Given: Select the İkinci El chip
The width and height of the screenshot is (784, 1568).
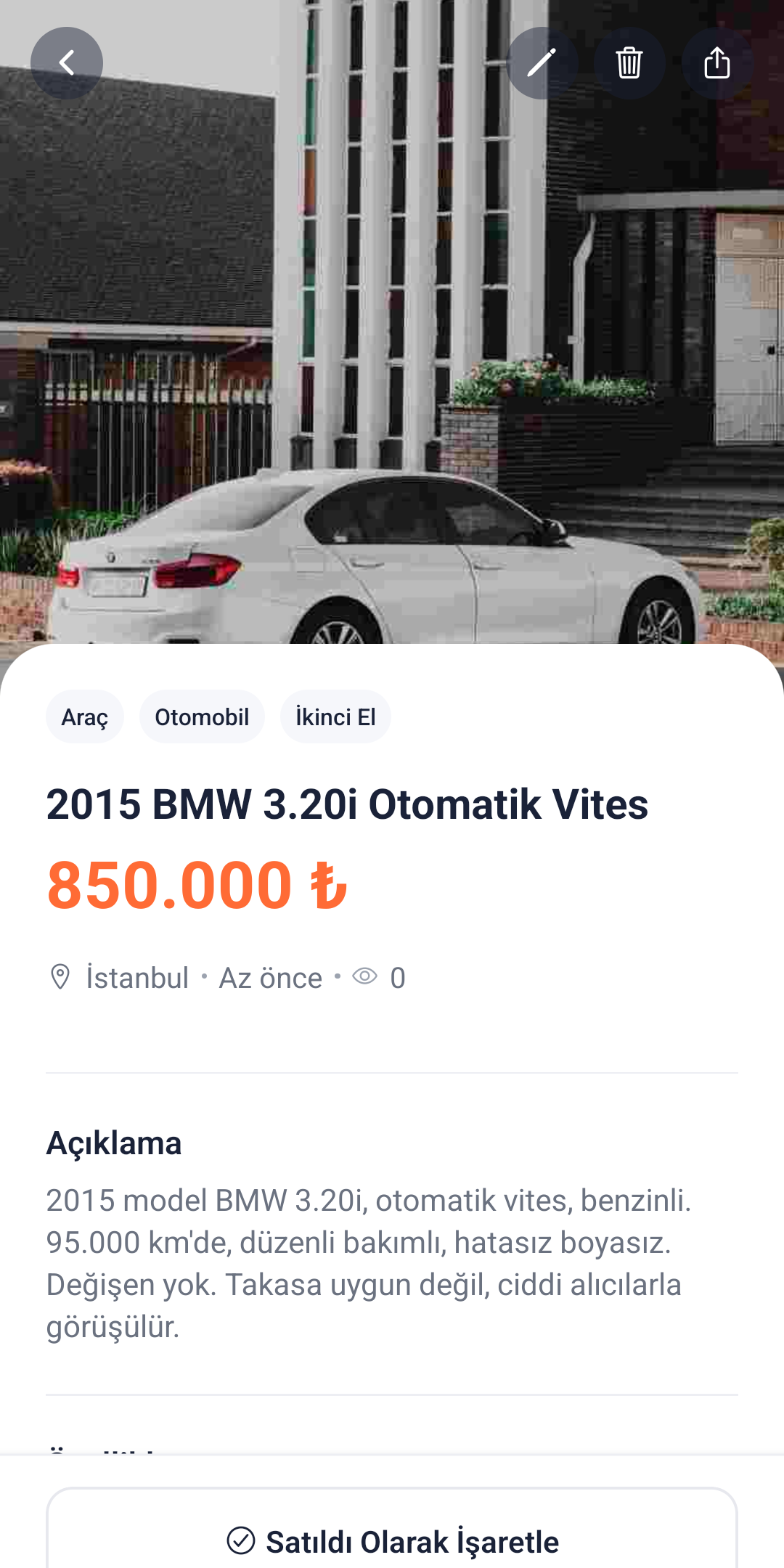Looking at the screenshot, I should (x=335, y=716).
